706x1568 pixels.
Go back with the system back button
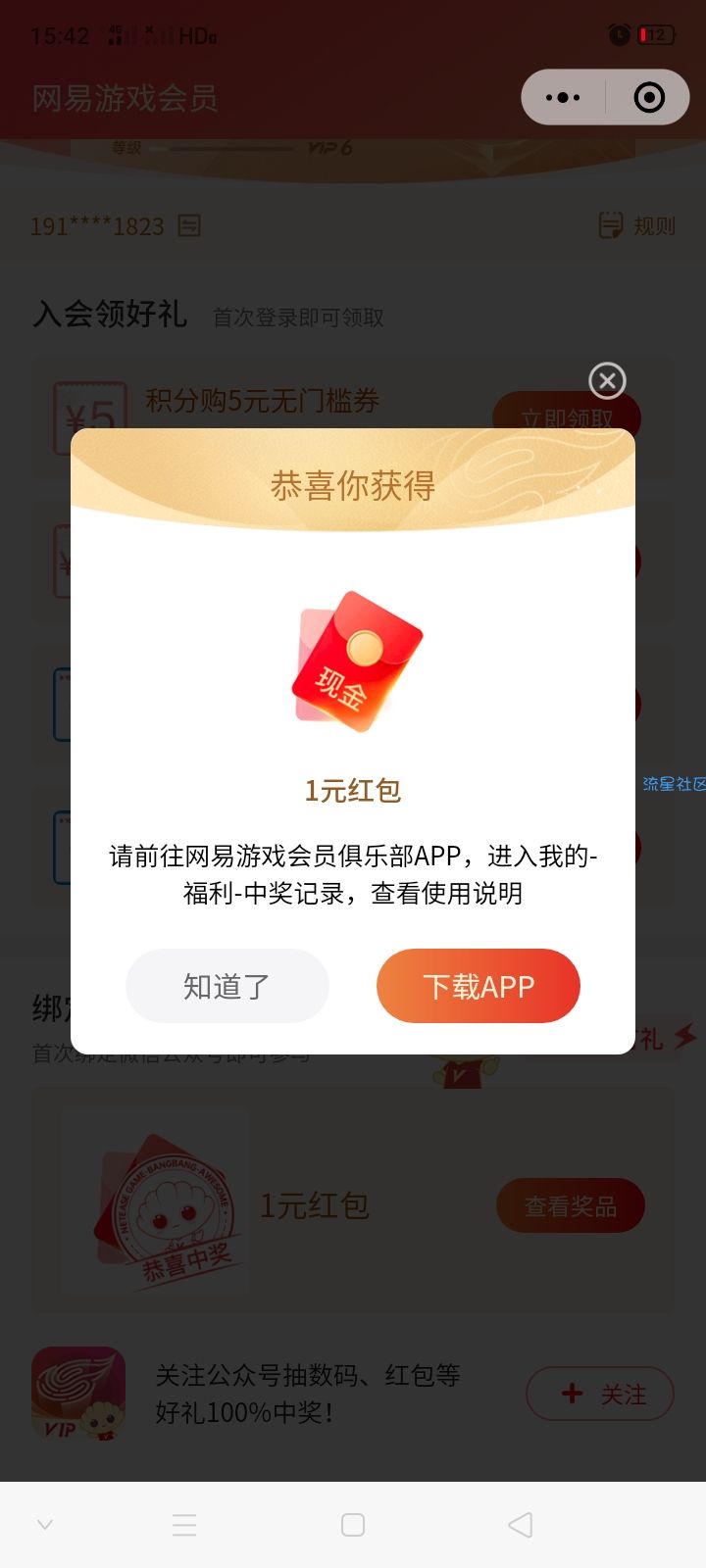coord(521,1525)
